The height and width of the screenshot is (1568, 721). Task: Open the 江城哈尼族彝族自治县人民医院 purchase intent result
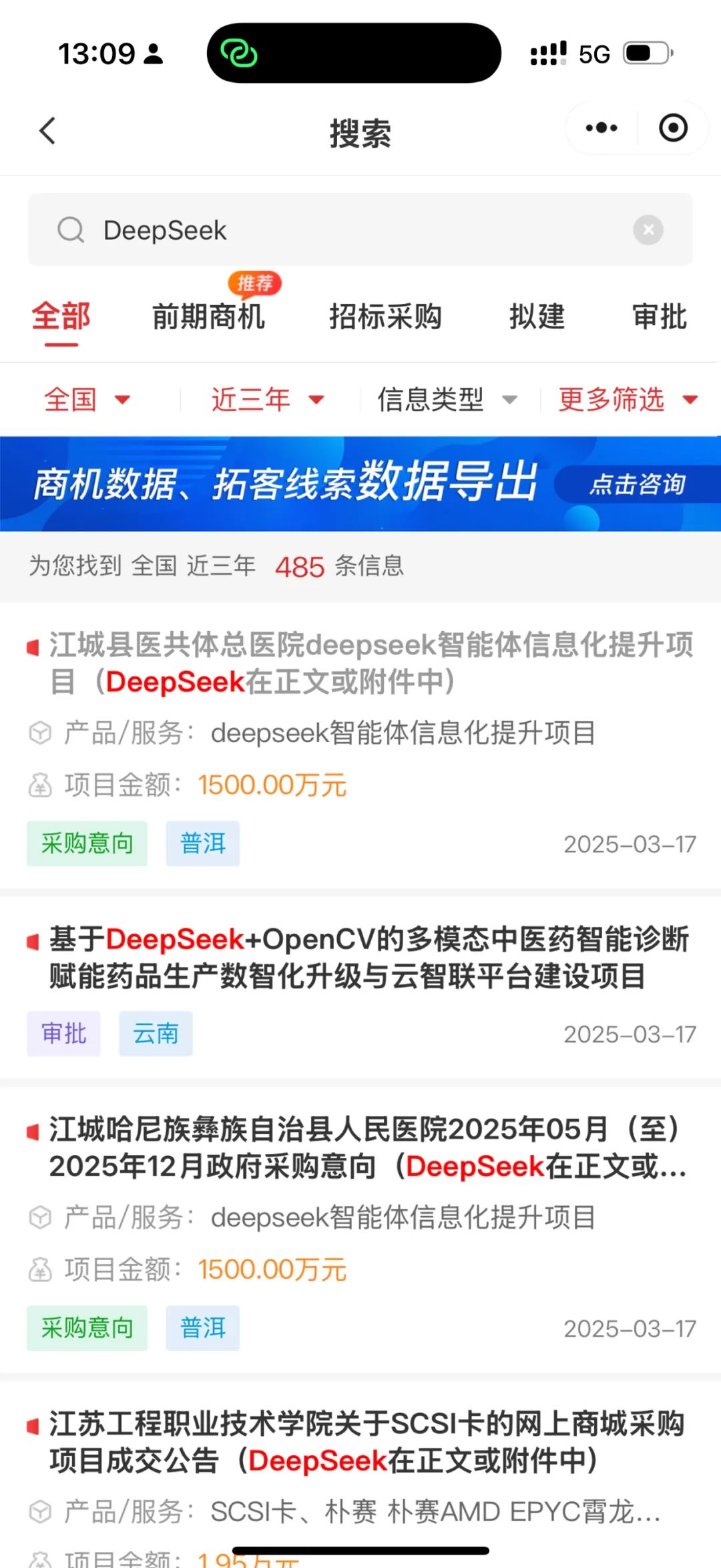[x=360, y=1229]
